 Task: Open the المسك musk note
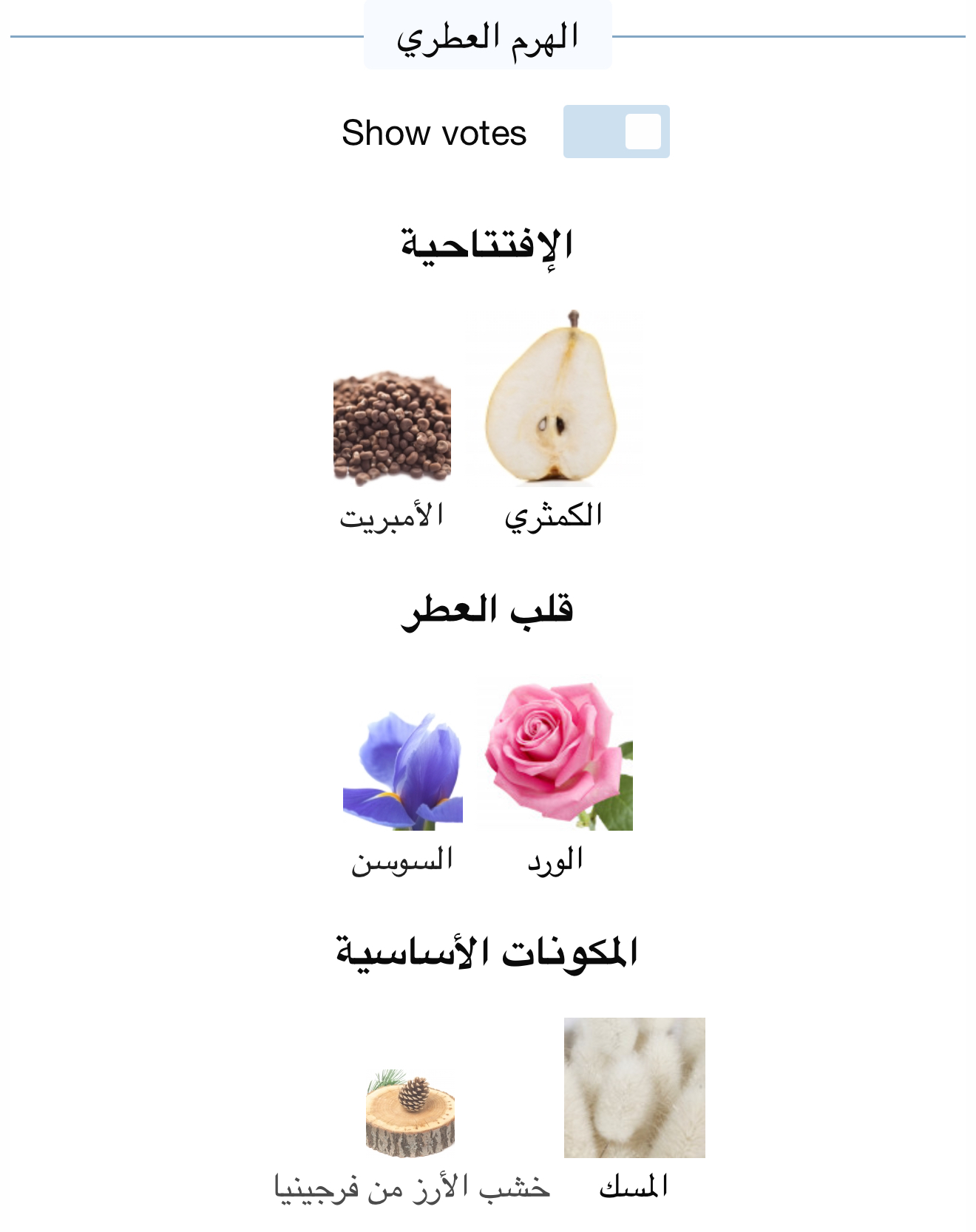[634, 1088]
